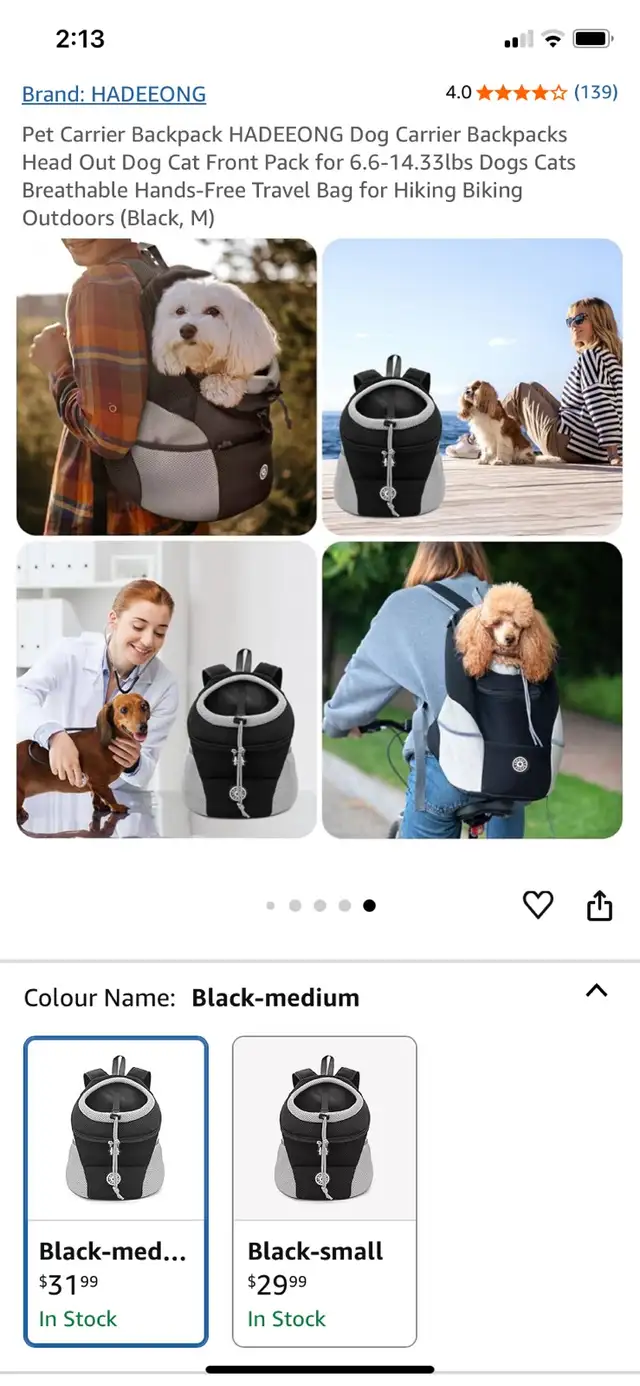640x1386 pixels.
Task: Select the Black-small option
Action: 324,1192
